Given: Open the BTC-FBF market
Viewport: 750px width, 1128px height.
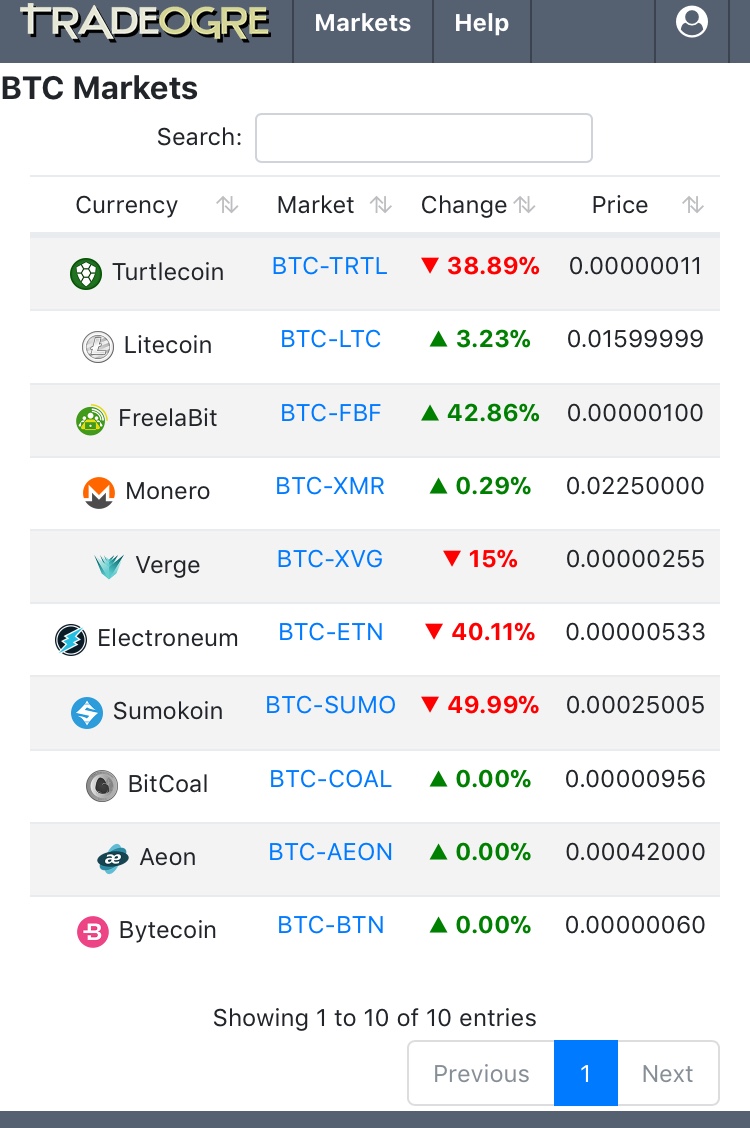Looking at the screenshot, I should tap(330, 413).
